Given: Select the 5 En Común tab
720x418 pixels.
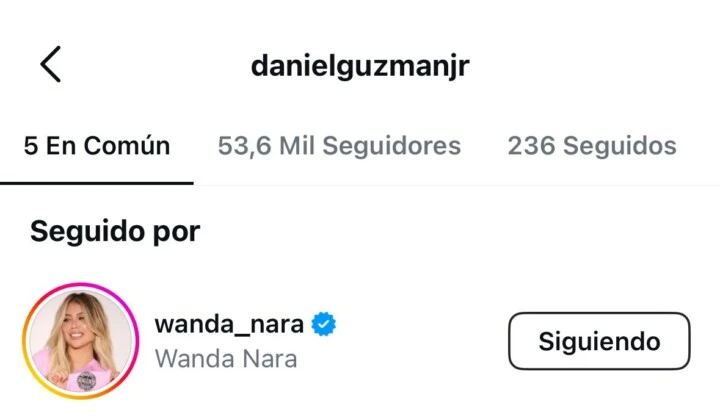Looking at the screenshot, I should coord(97,146).
